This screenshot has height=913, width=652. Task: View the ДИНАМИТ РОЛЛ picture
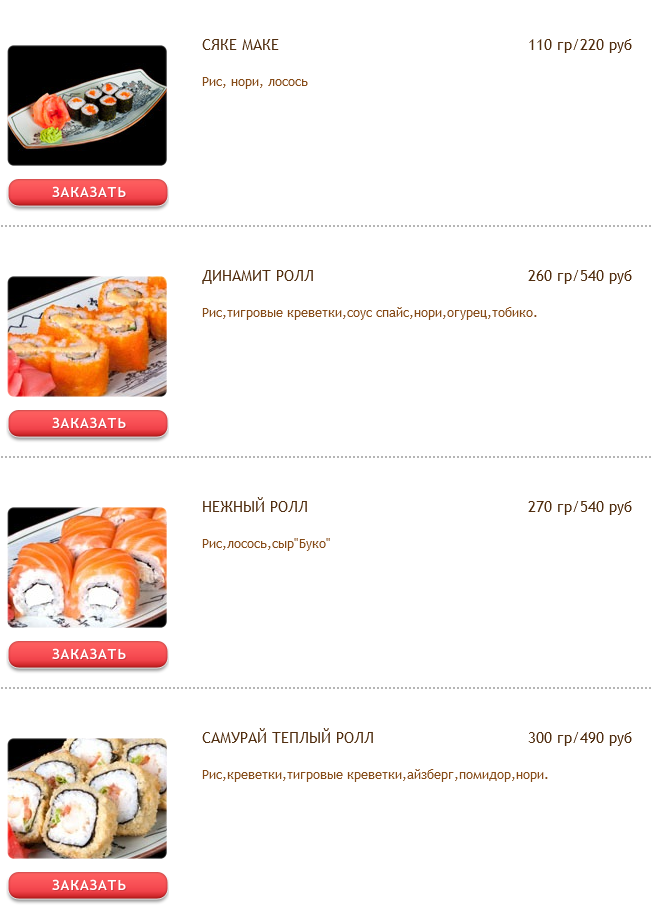coord(87,336)
